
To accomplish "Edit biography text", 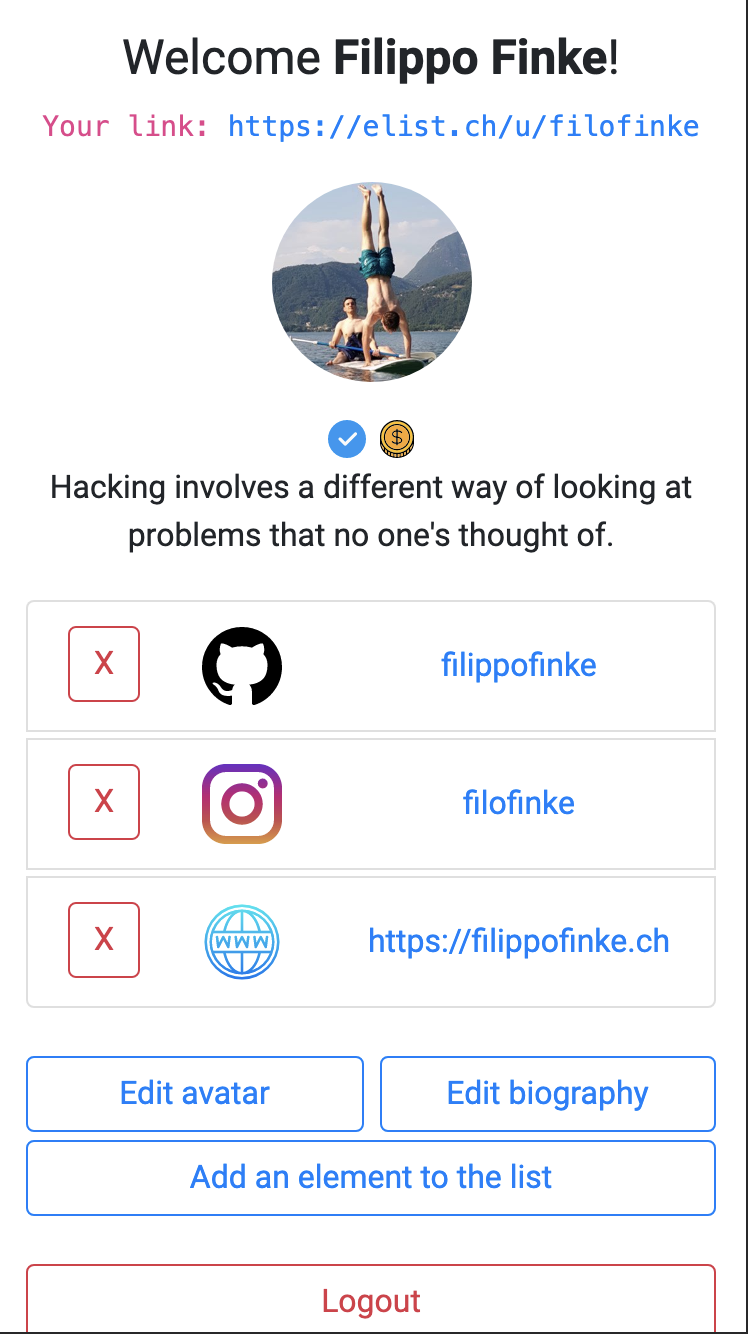I will pos(548,1093).
